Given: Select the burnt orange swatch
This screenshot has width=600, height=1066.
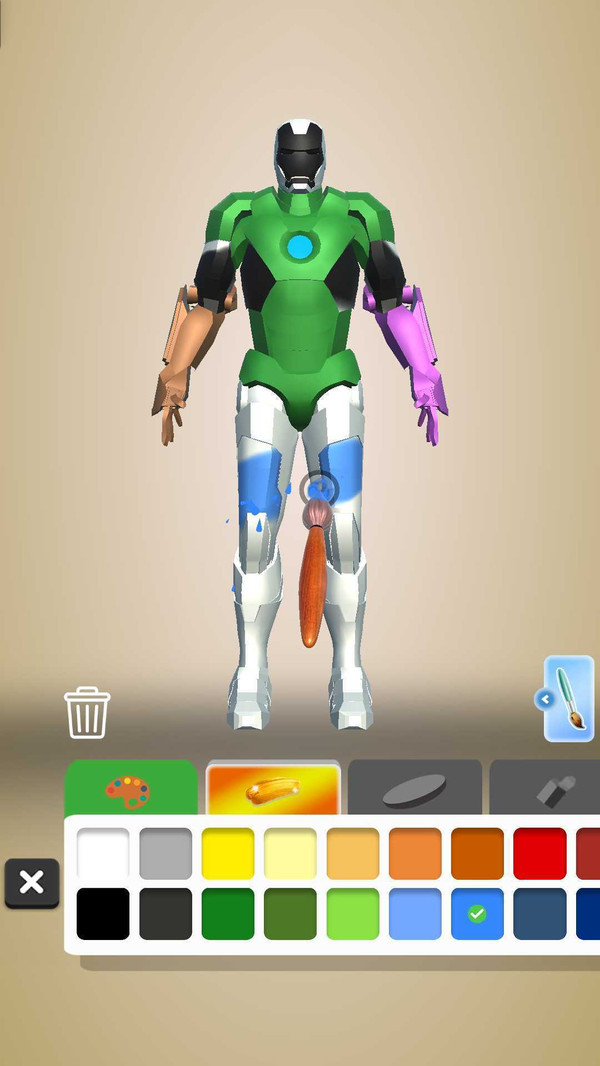Looking at the screenshot, I should click(477, 853).
